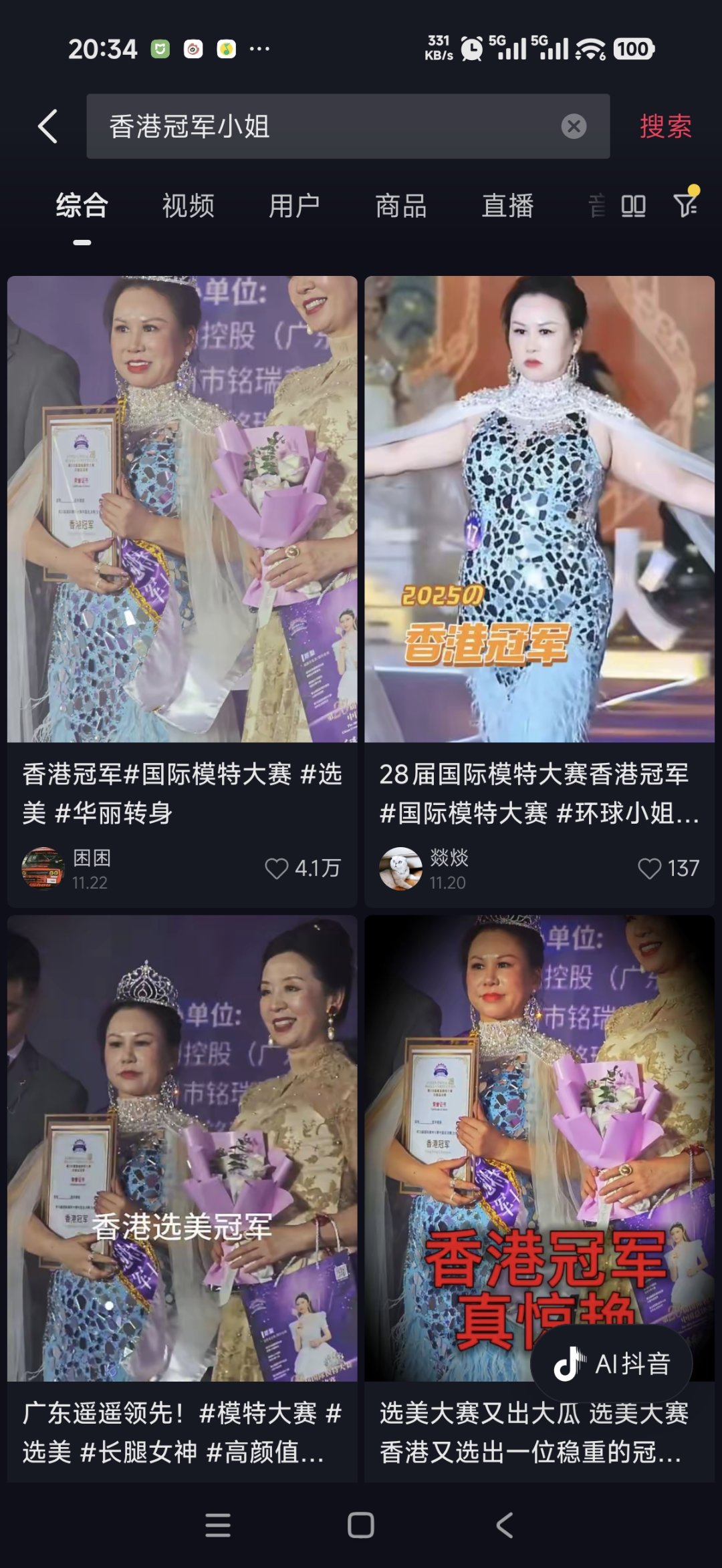View 燚燚's profile avatar
Image resolution: width=722 pixels, height=1568 pixels.
tap(400, 868)
